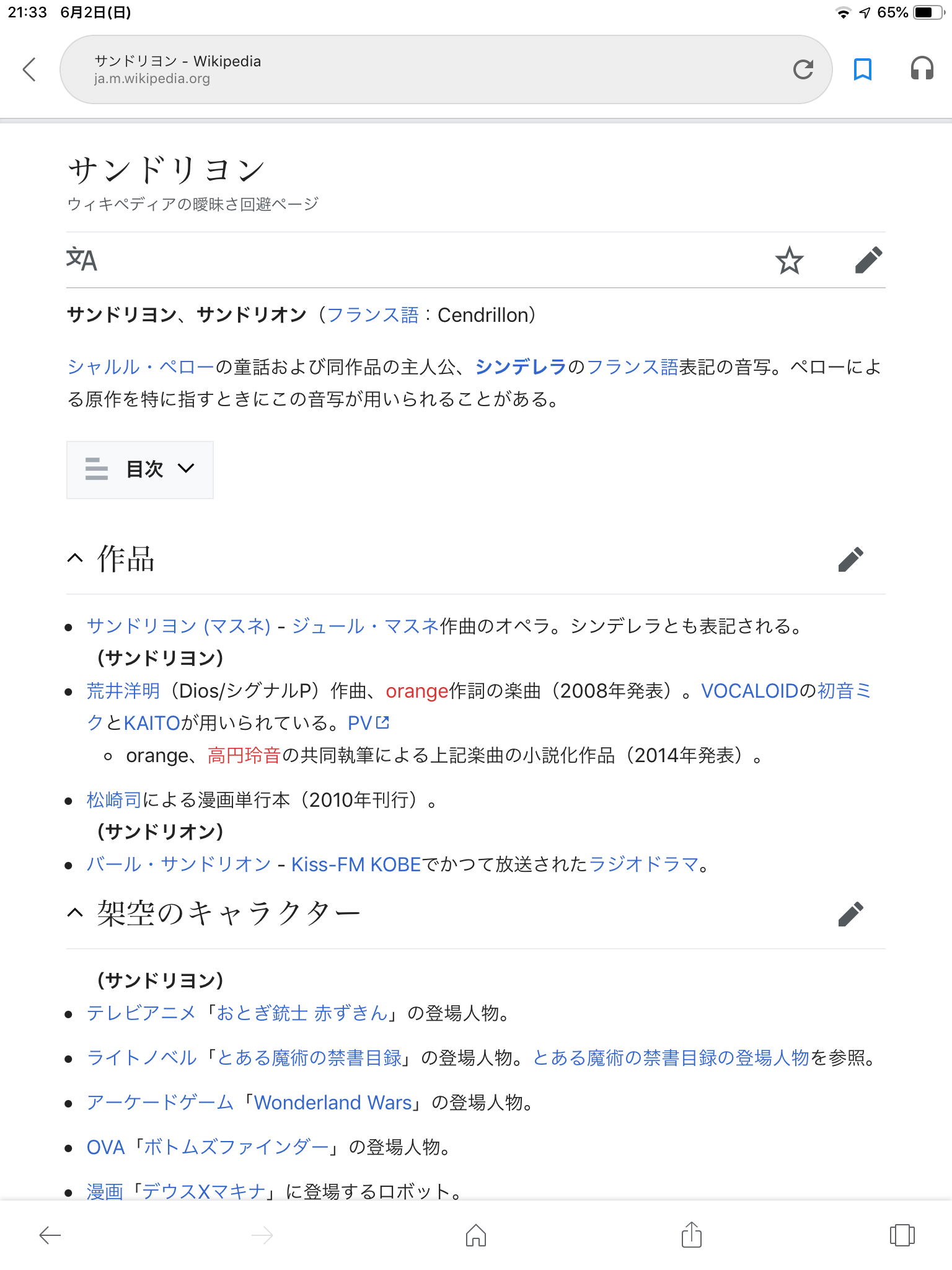Add article to watchlist with star
The height and width of the screenshot is (1270, 952).
pyautogui.click(x=789, y=260)
